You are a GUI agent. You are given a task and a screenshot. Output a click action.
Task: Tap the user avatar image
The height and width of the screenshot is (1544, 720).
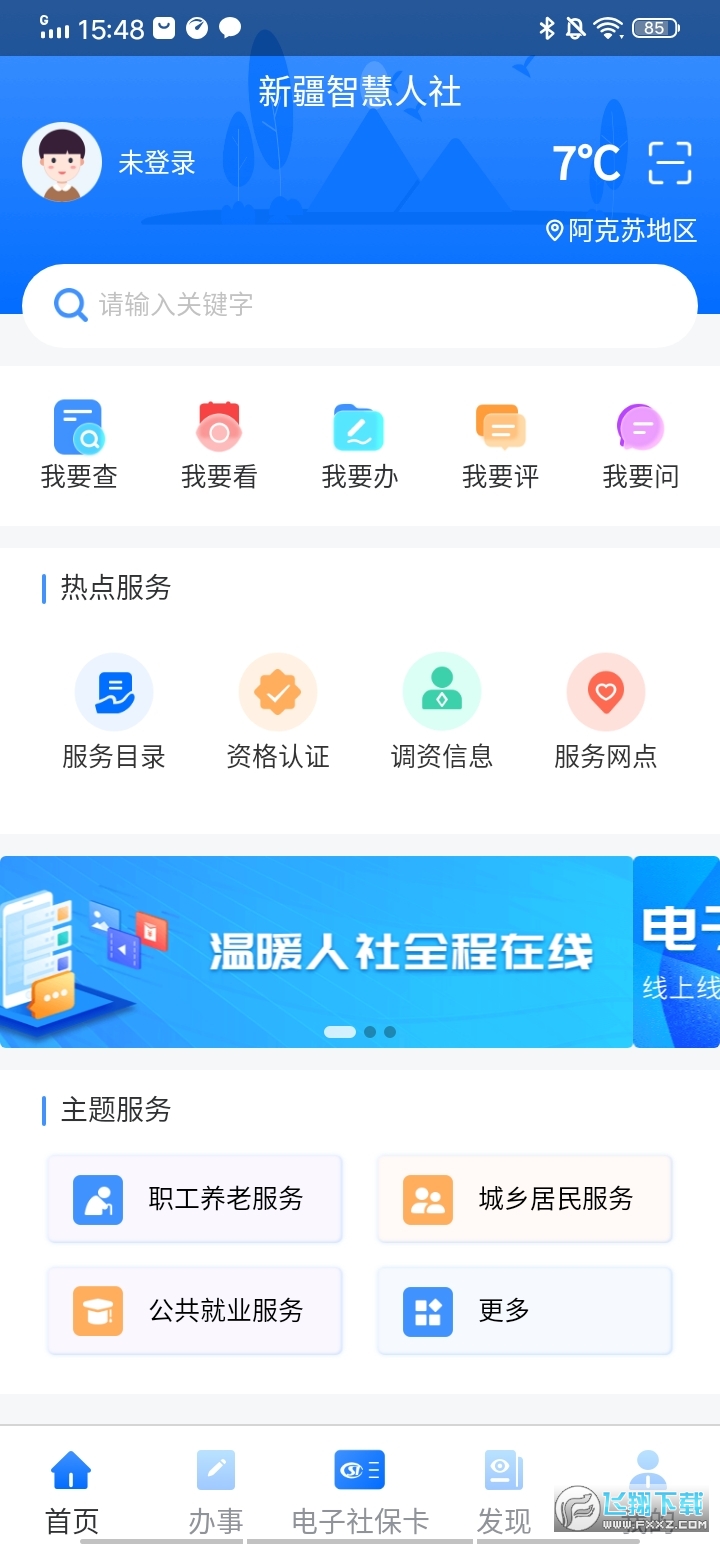(62, 162)
